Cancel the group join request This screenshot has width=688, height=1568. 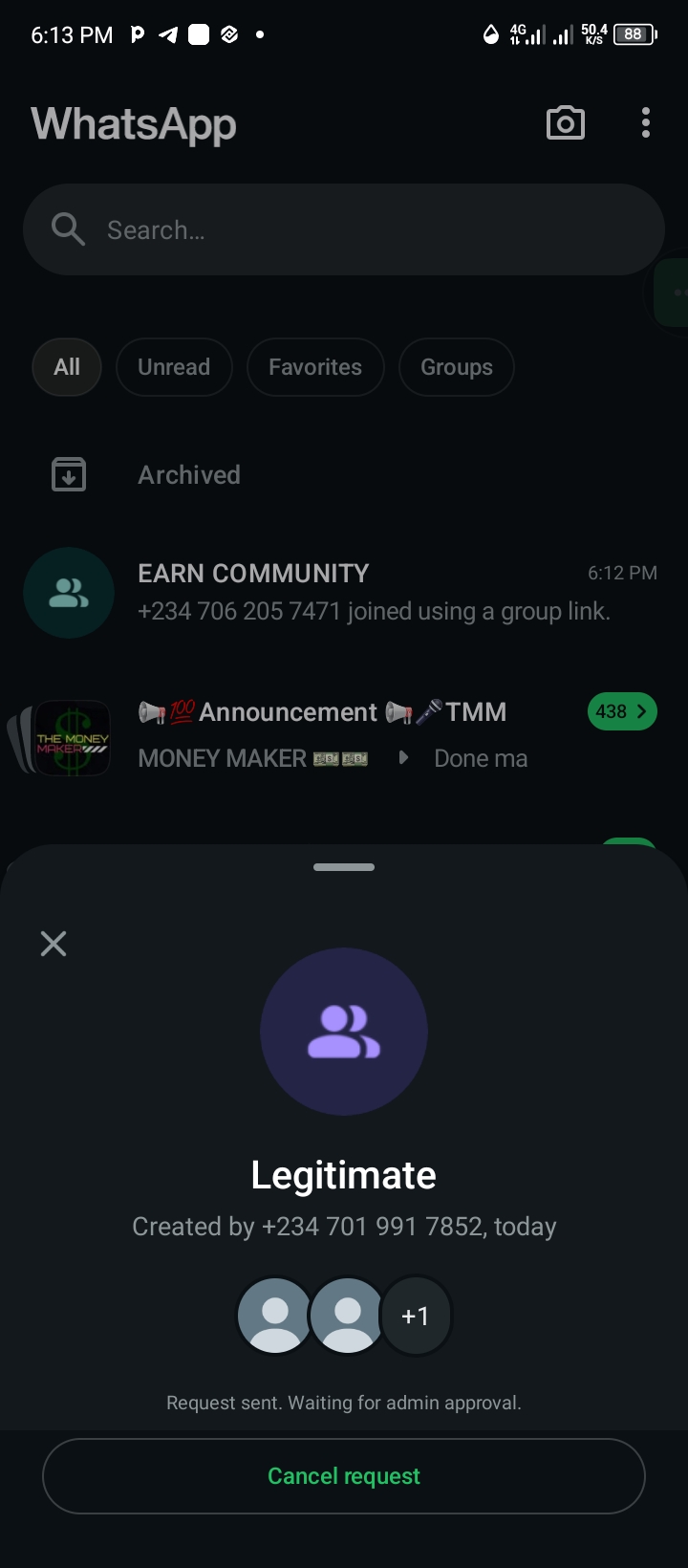(x=344, y=1476)
